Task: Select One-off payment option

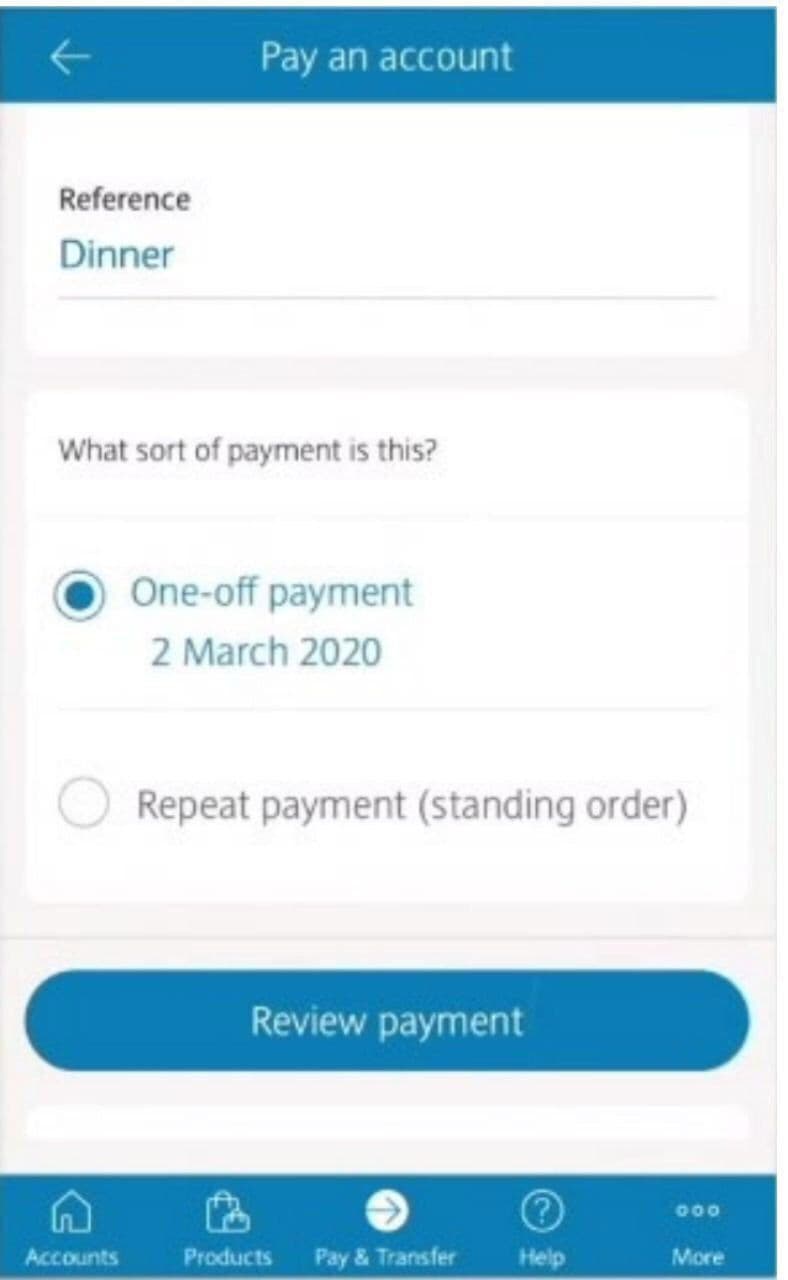Action: click(x=79, y=595)
